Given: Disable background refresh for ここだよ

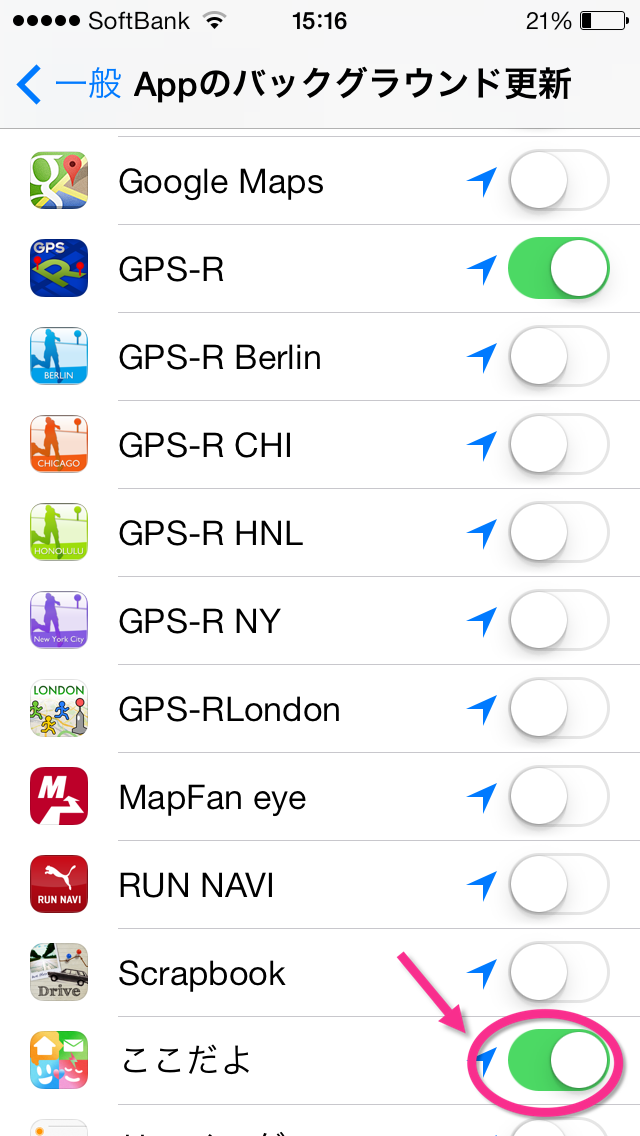Looking at the screenshot, I should click(559, 1061).
